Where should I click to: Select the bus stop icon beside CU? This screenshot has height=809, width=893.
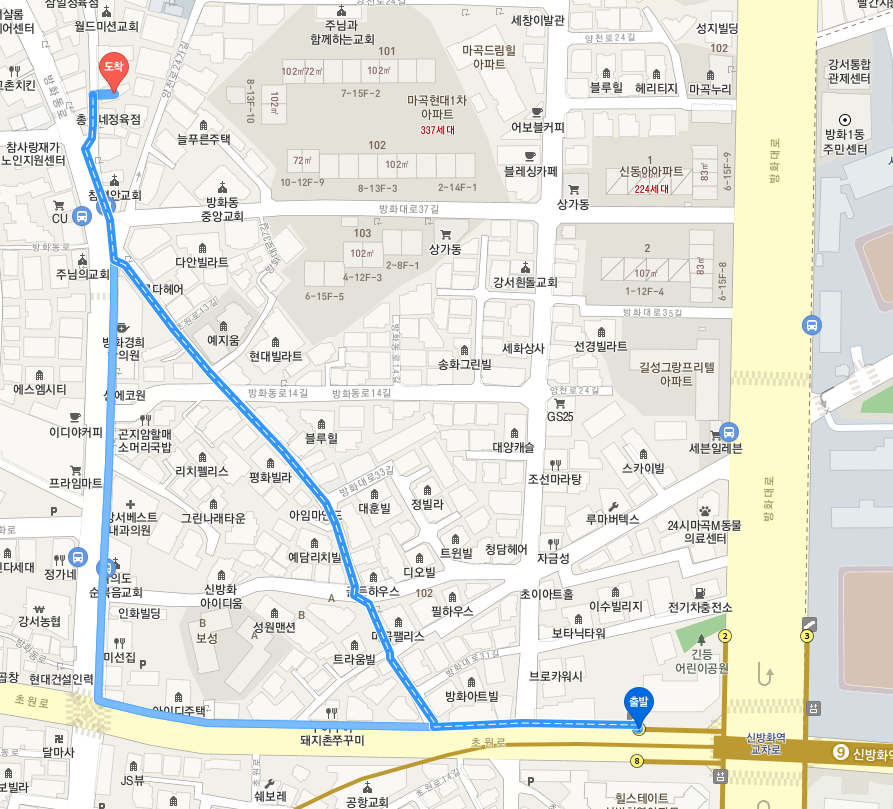click(x=81, y=217)
